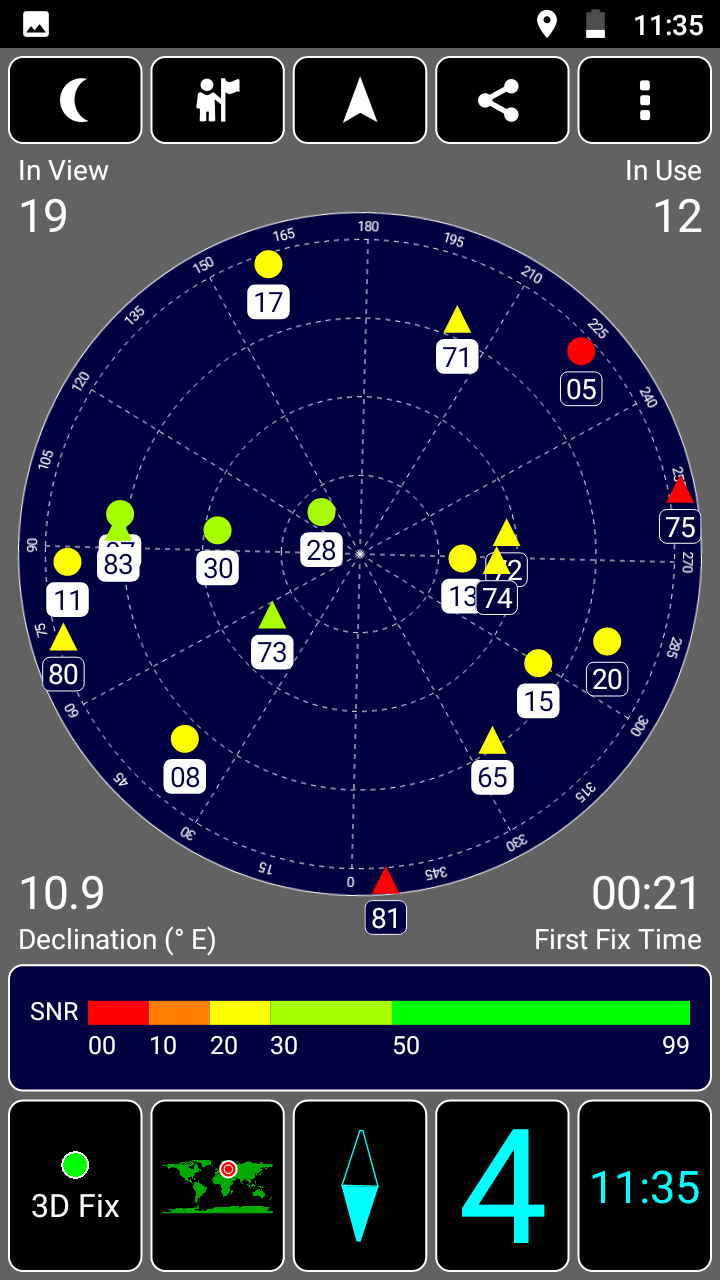Tap the cyan 11:35 time tile
Image resolution: width=720 pixels, height=1280 pixels.
coord(645,1186)
